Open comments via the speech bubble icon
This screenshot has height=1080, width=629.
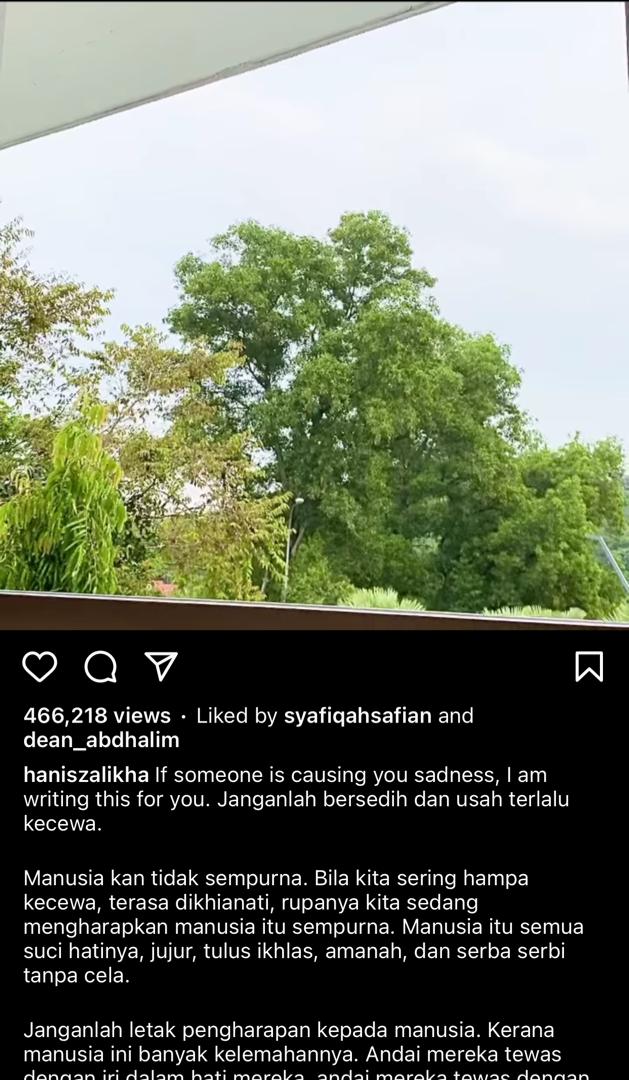click(100, 667)
